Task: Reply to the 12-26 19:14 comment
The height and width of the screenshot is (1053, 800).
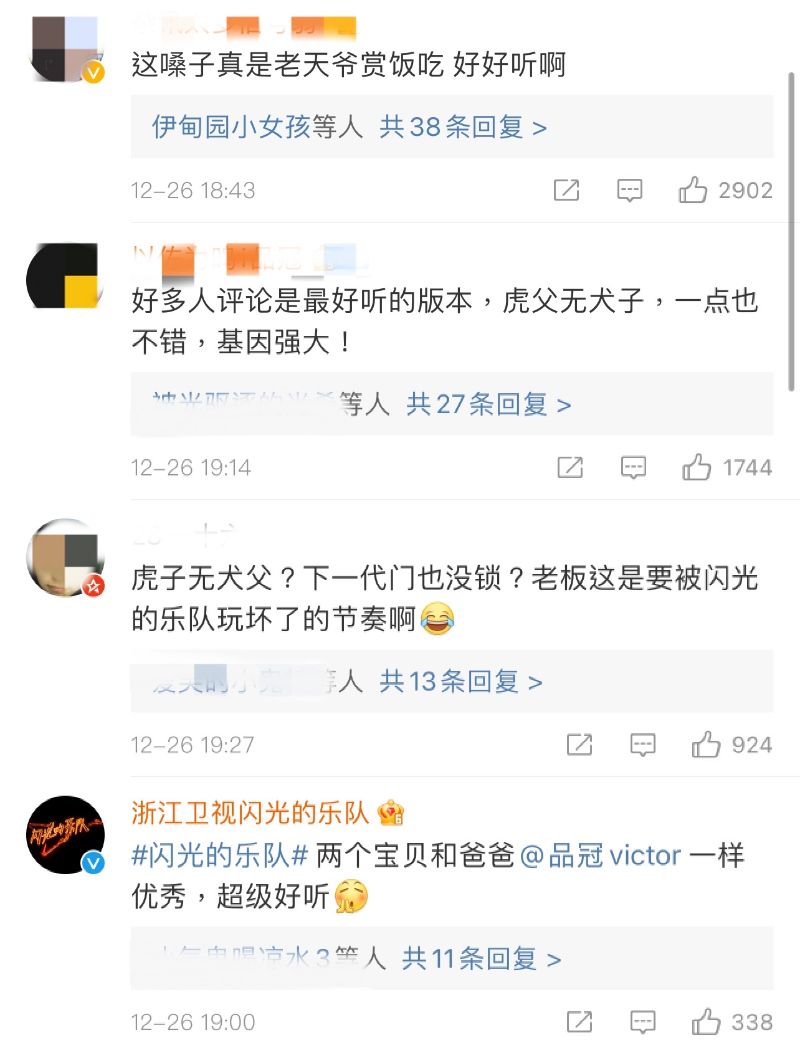Action: click(633, 467)
